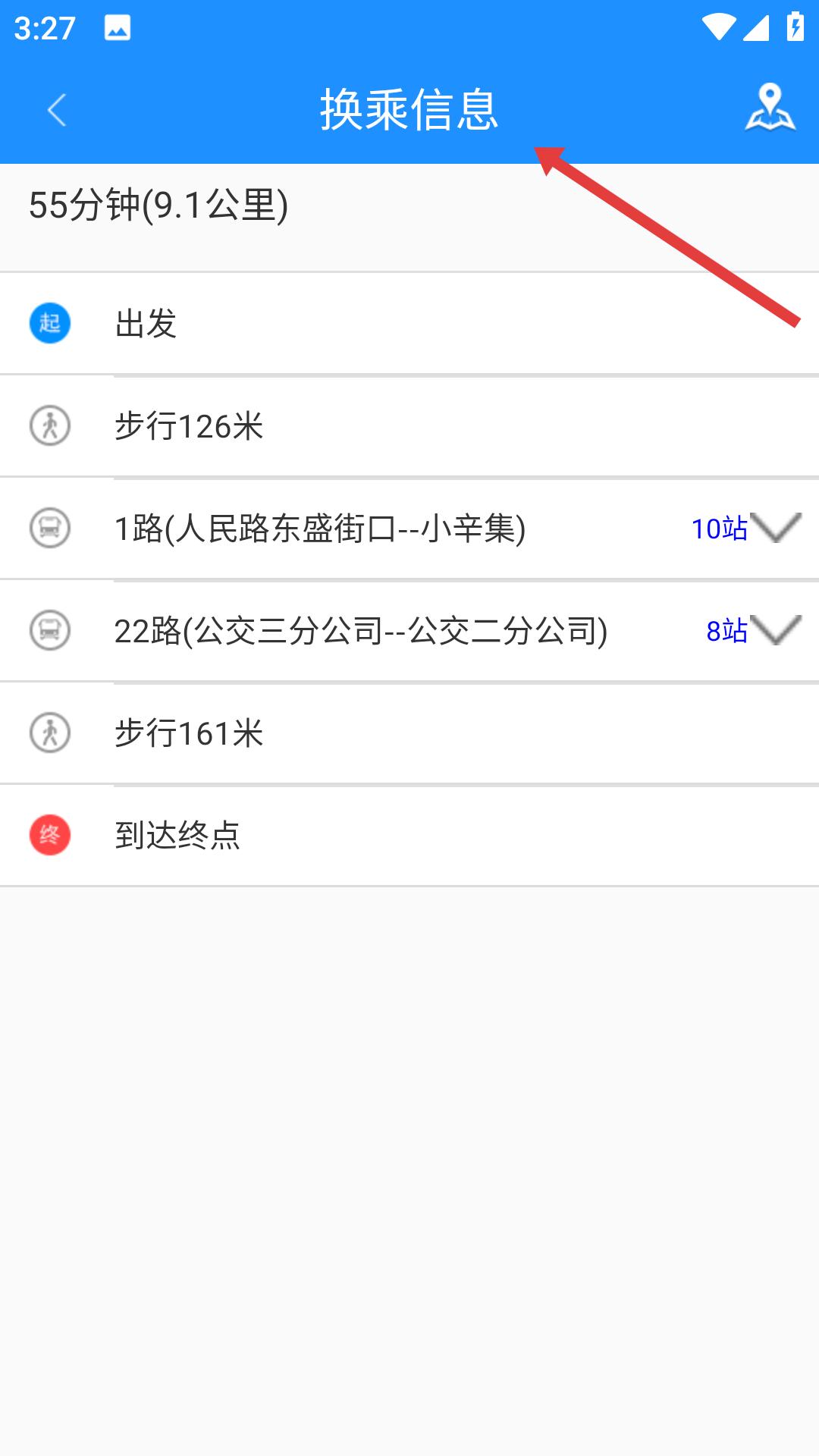
Task: Select the walking icon beside 步行161米
Action: [x=49, y=733]
